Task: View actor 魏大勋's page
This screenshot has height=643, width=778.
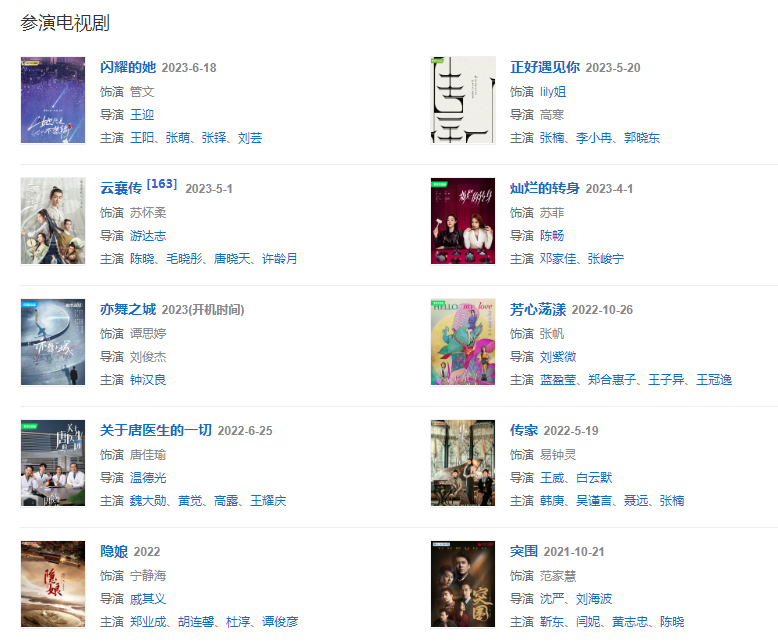Action: (x=148, y=501)
